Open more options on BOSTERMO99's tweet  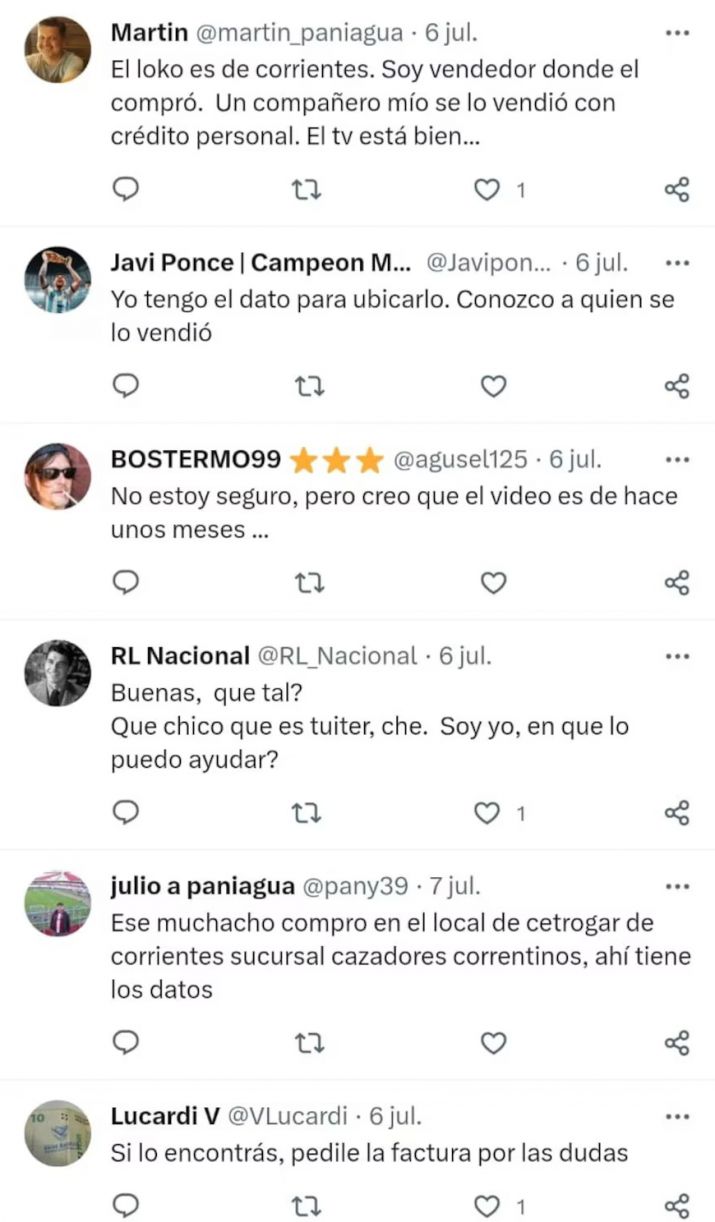click(x=677, y=460)
